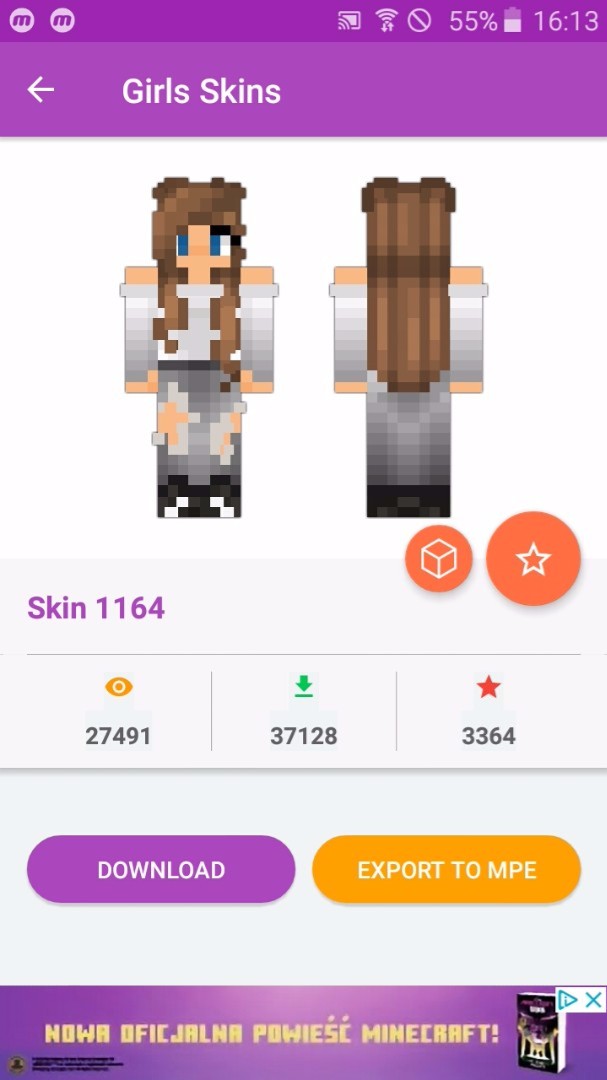607x1080 pixels.
Task: View the skin in 3D cube mode
Action: click(x=438, y=560)
